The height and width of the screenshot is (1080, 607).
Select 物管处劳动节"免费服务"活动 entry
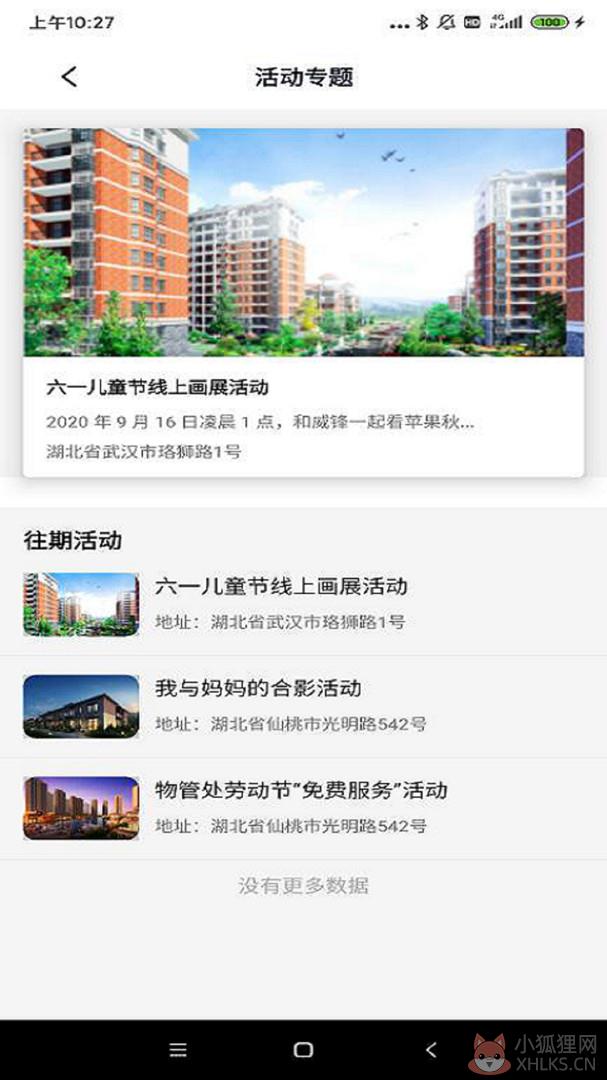tap(303, 809)
